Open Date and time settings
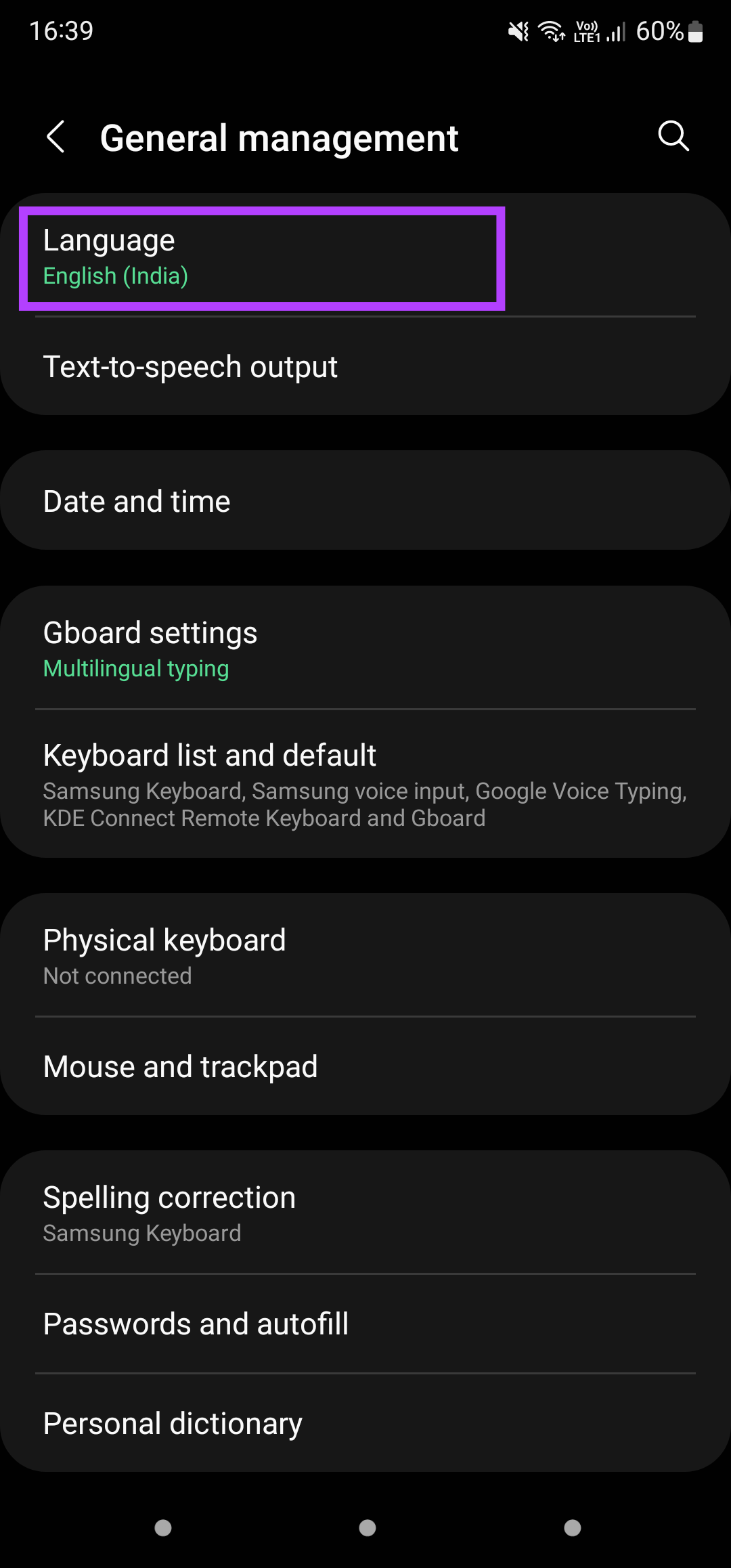This screenshot has width=731, height=1568. coord(365,501)
